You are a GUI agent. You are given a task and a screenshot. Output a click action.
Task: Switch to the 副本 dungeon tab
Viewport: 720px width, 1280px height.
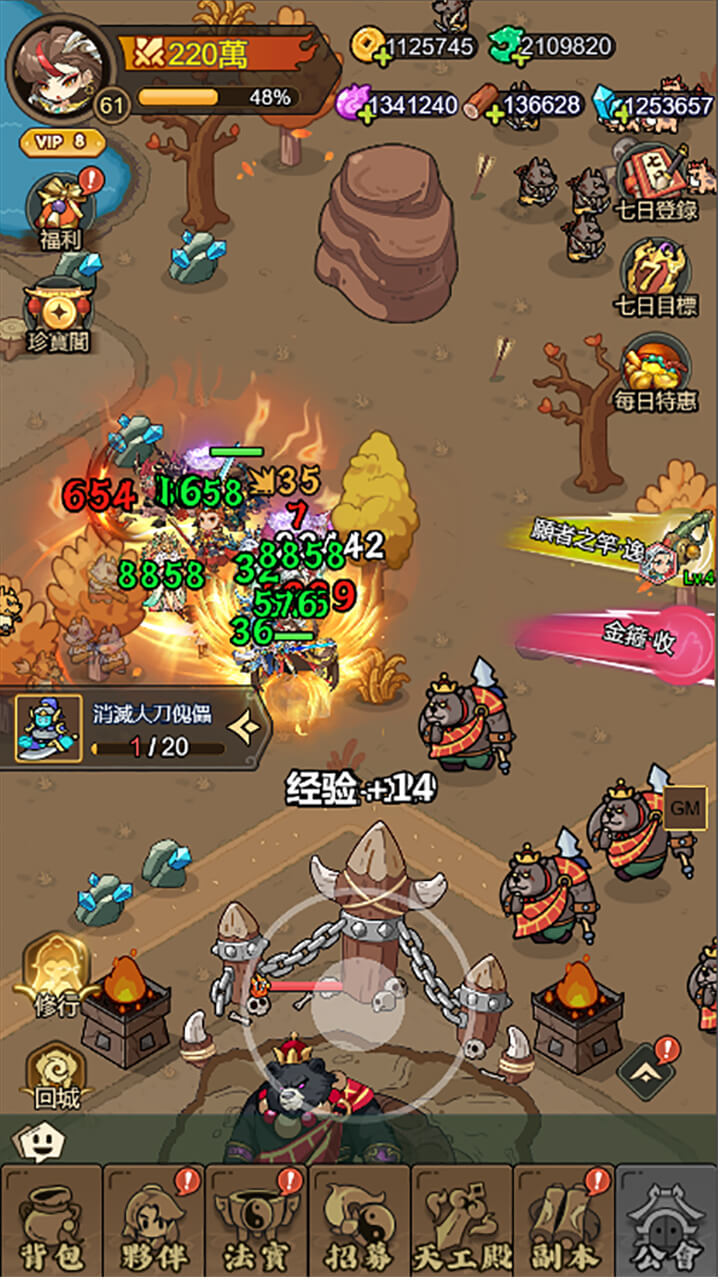click(563, 1222)
